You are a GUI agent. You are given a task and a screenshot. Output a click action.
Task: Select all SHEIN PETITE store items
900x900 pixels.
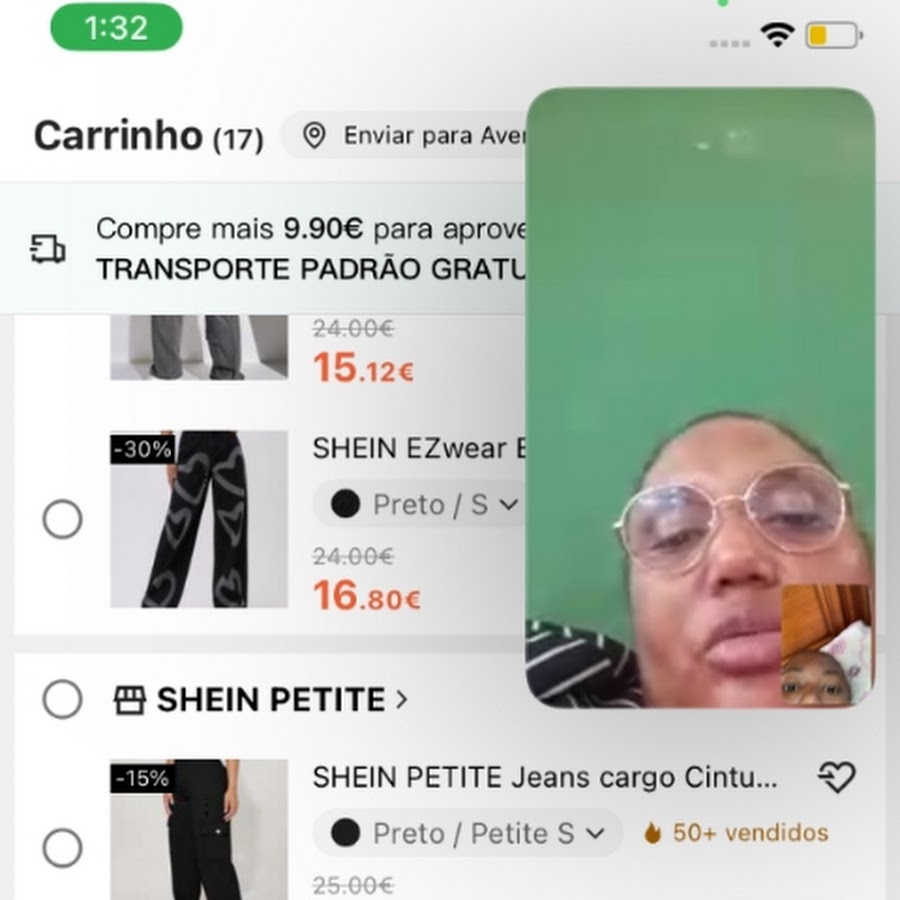[x=62, y=700]
